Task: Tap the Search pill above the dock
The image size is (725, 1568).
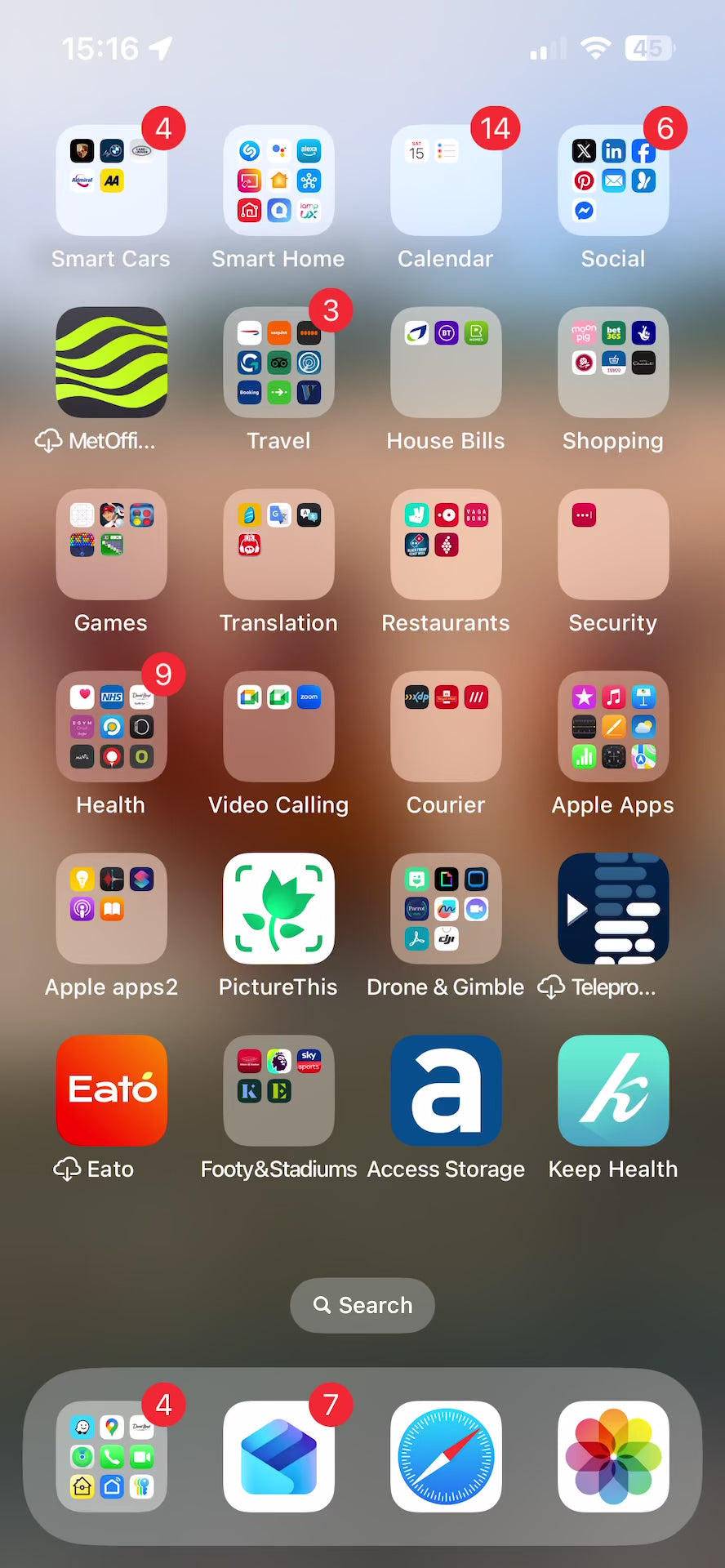Action: 362,1305
